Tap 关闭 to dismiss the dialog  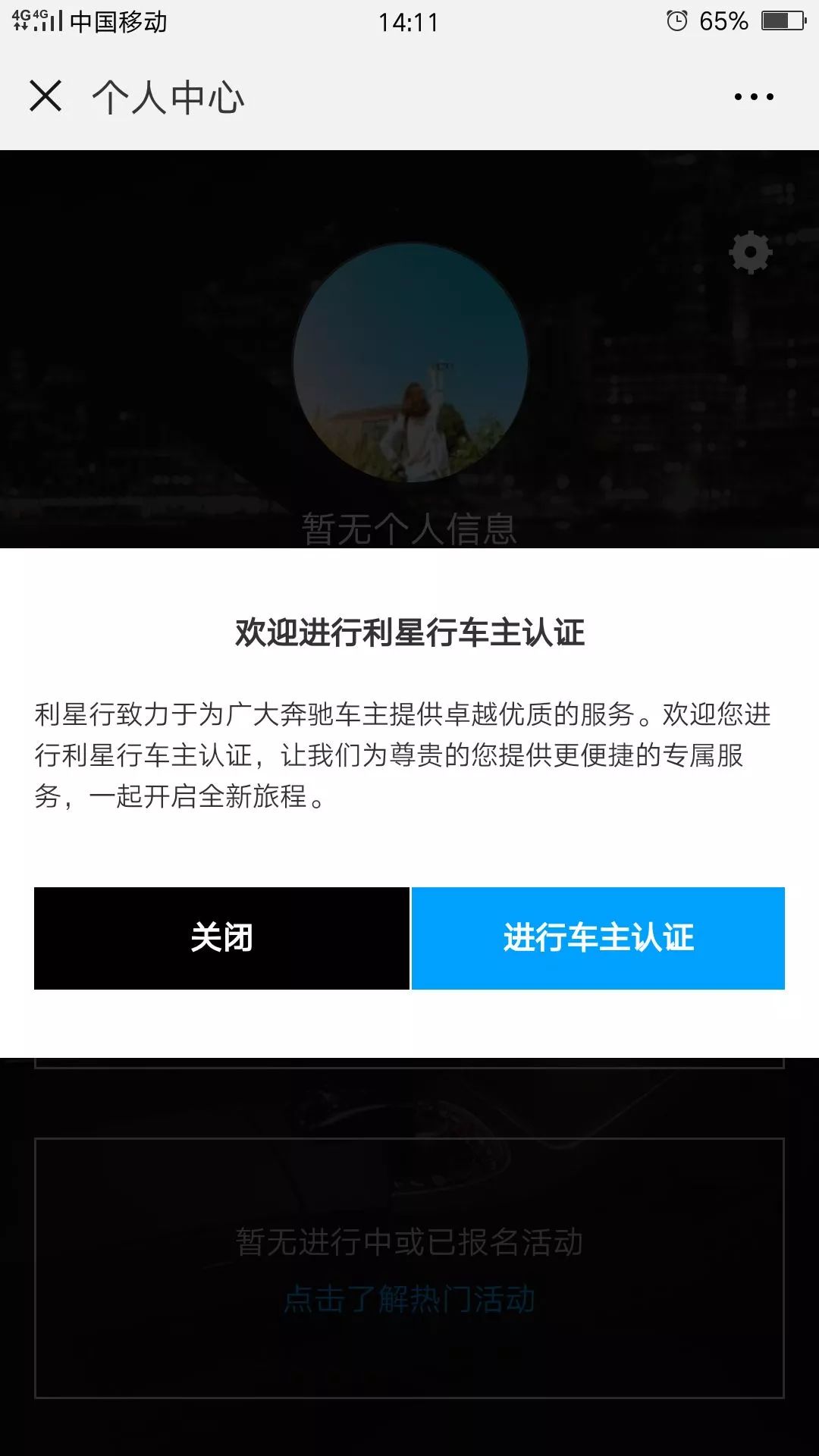[221, 938]
